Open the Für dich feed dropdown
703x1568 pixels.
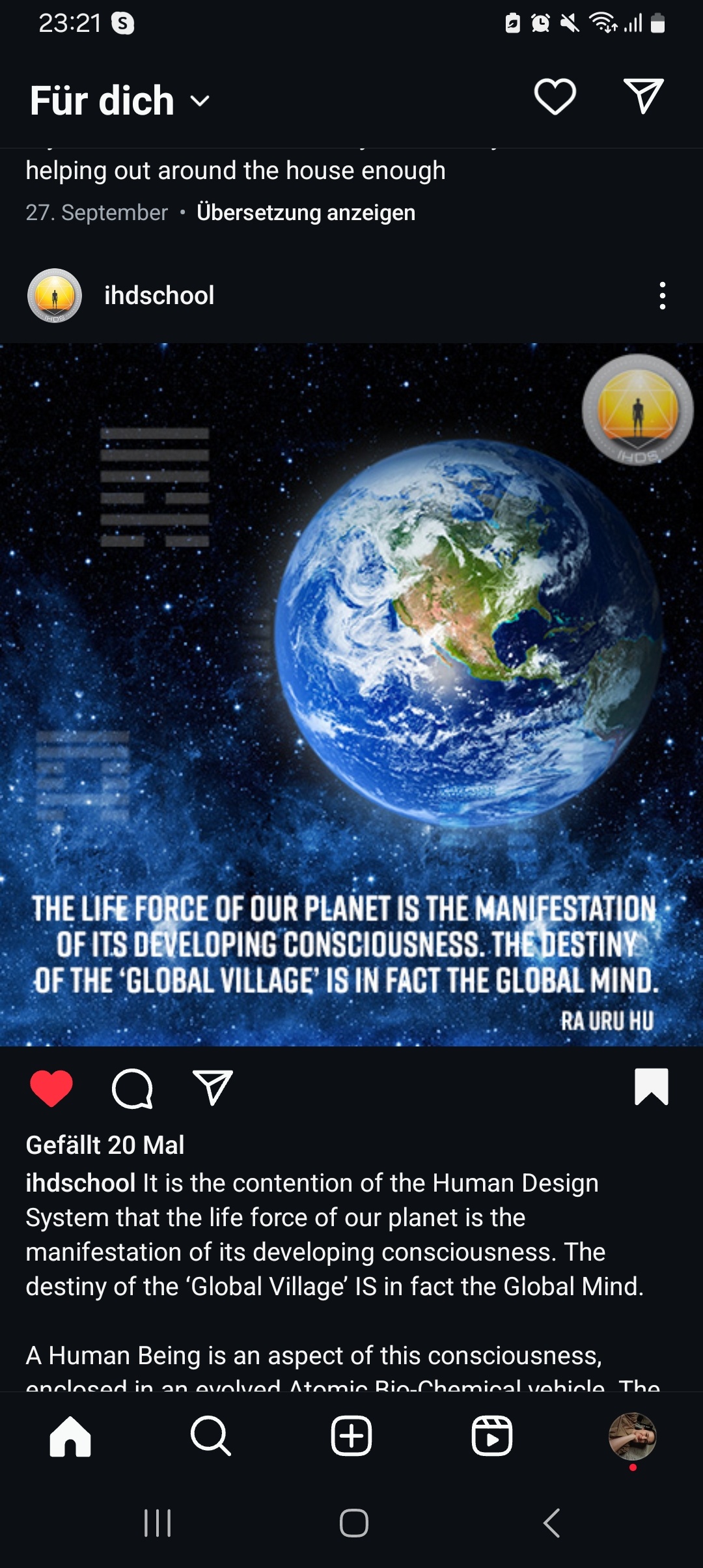(120, 100)
